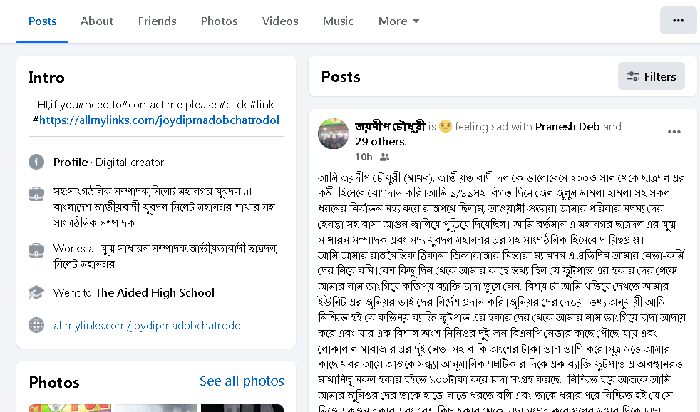Open the Photos tab
Viewport: 700px width, 412px height.
point(219,21)
